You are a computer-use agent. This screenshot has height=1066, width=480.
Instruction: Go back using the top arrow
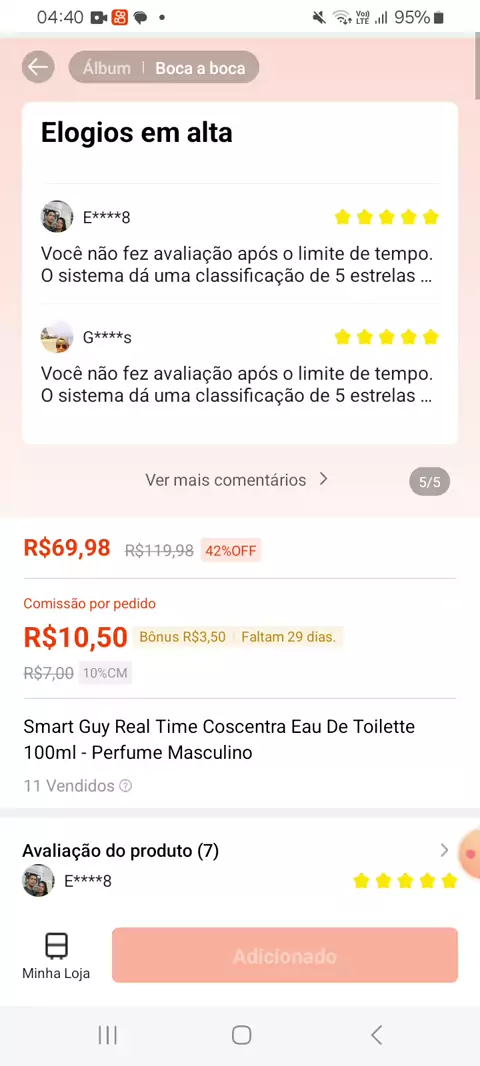point(38,67)
